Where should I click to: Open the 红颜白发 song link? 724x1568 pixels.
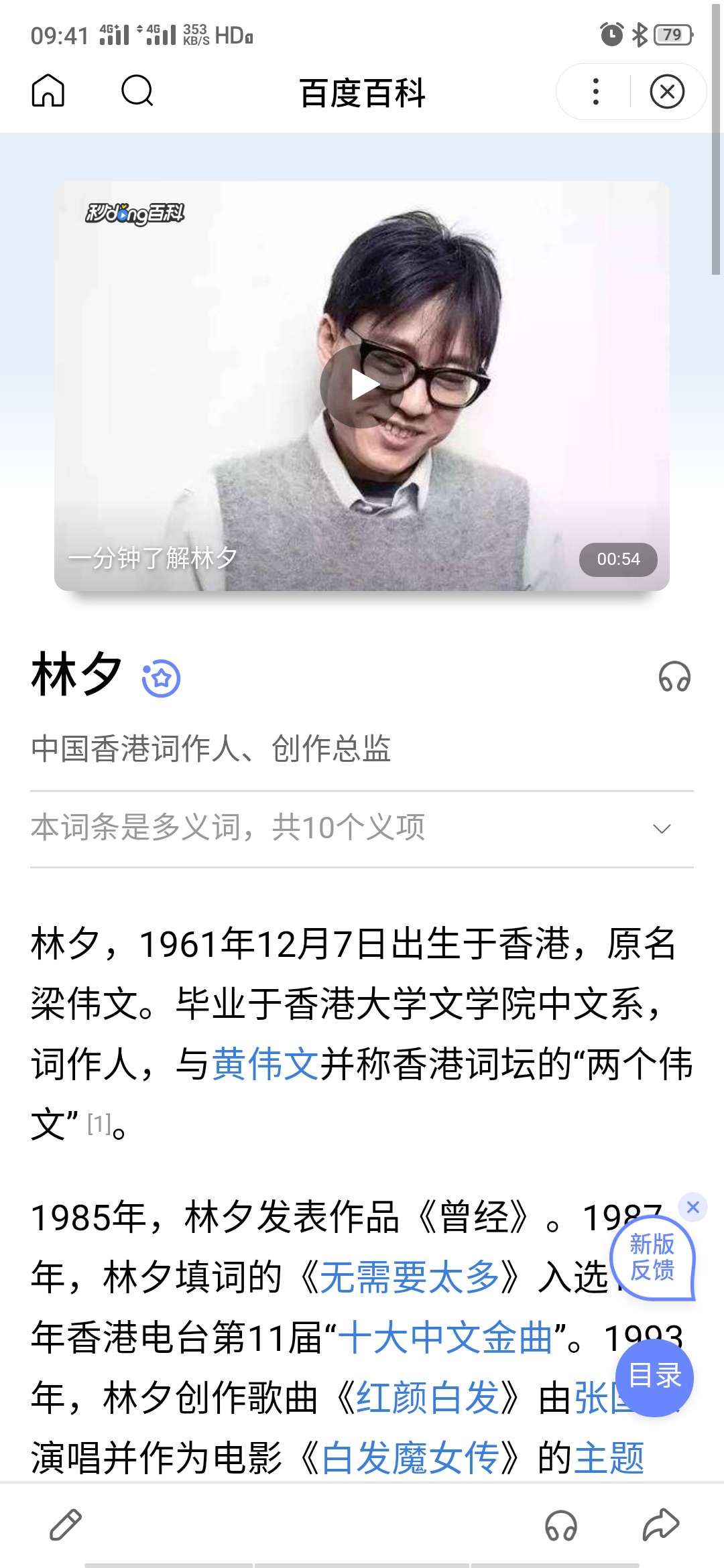428,1397
